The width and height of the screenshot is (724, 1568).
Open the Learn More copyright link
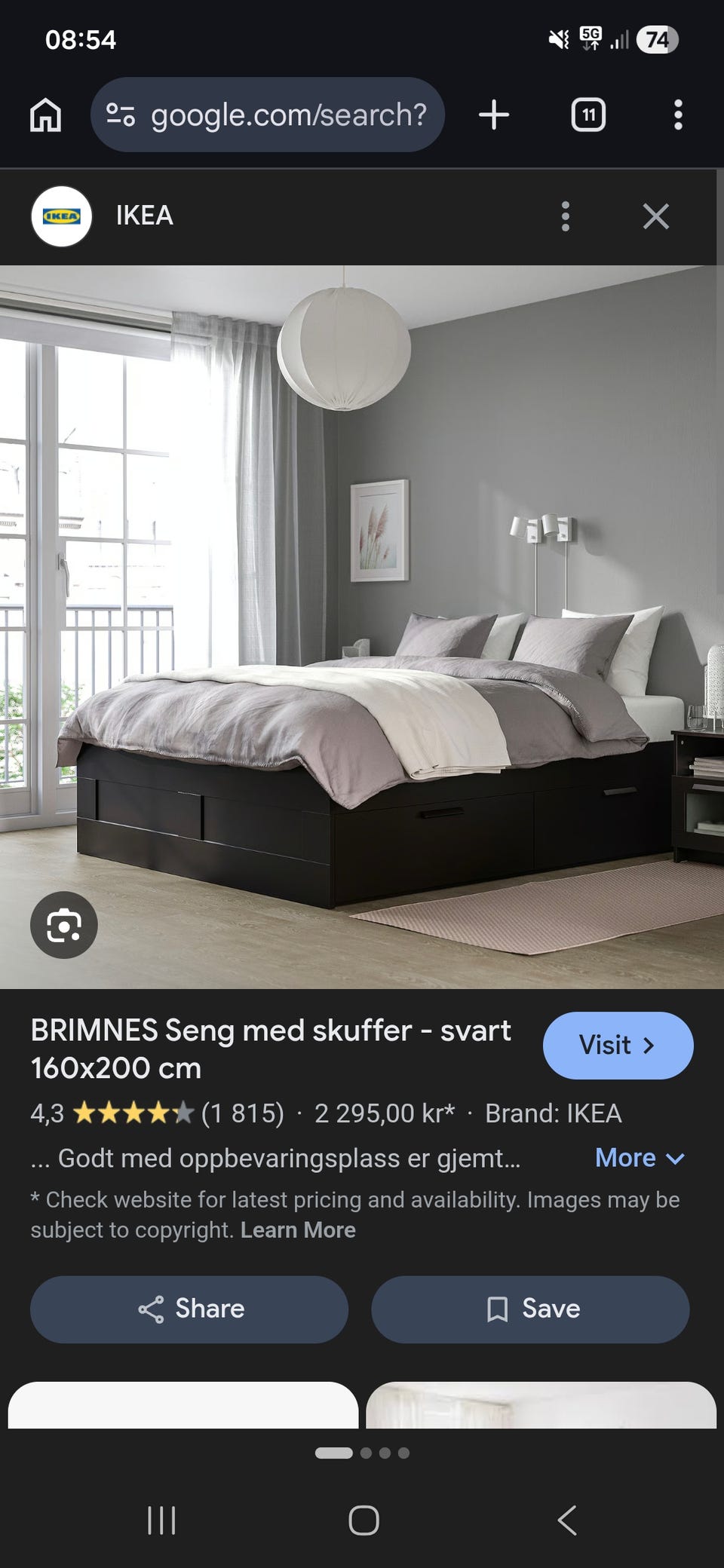point(298,1230)
